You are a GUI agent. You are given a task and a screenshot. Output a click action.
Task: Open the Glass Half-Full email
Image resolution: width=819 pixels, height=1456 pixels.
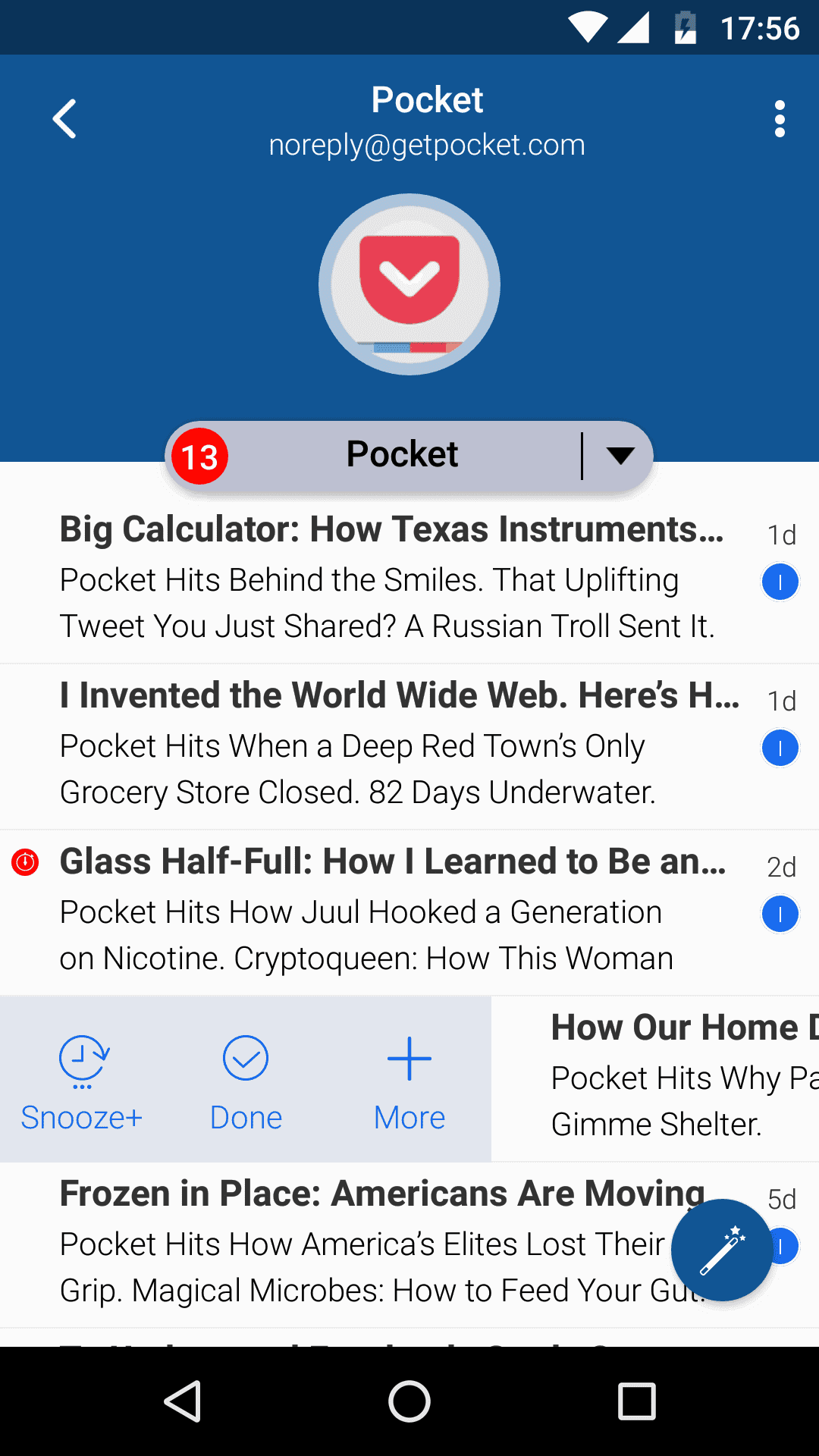409,913
